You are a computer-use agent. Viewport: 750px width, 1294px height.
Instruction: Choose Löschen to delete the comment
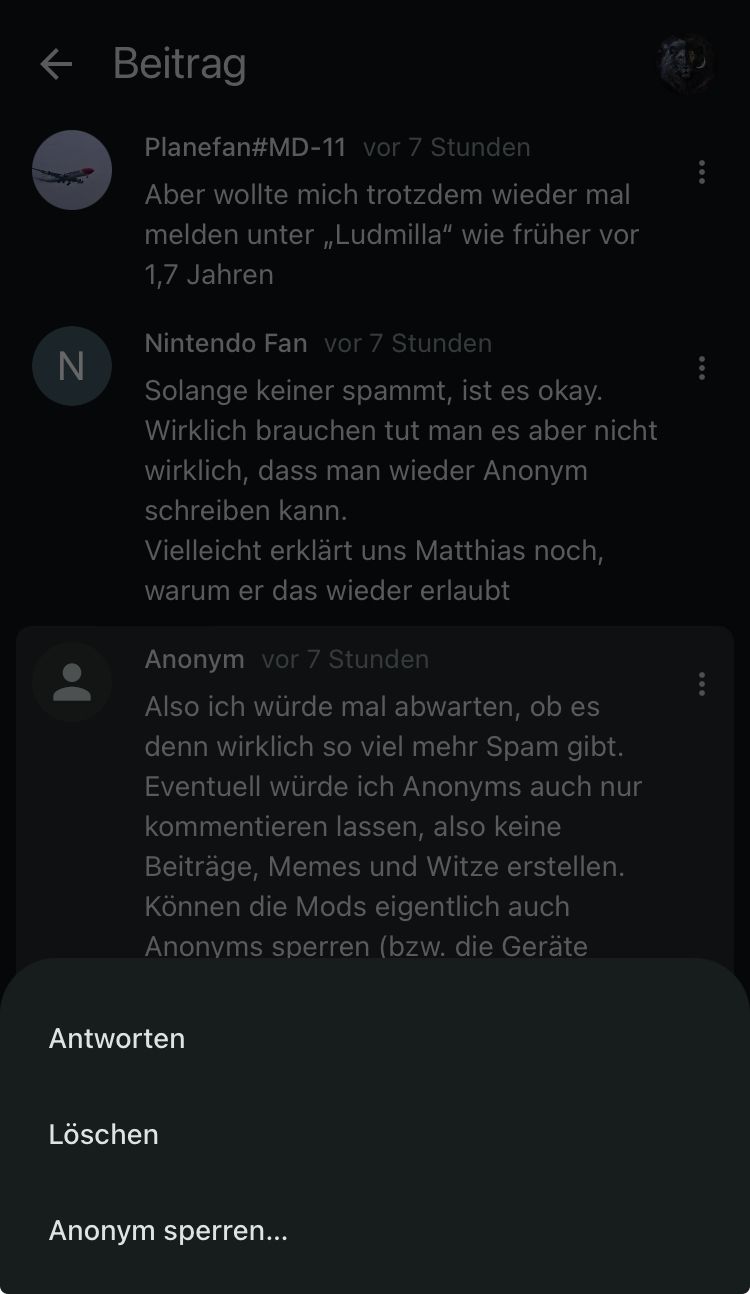(x=104, y=1134)
